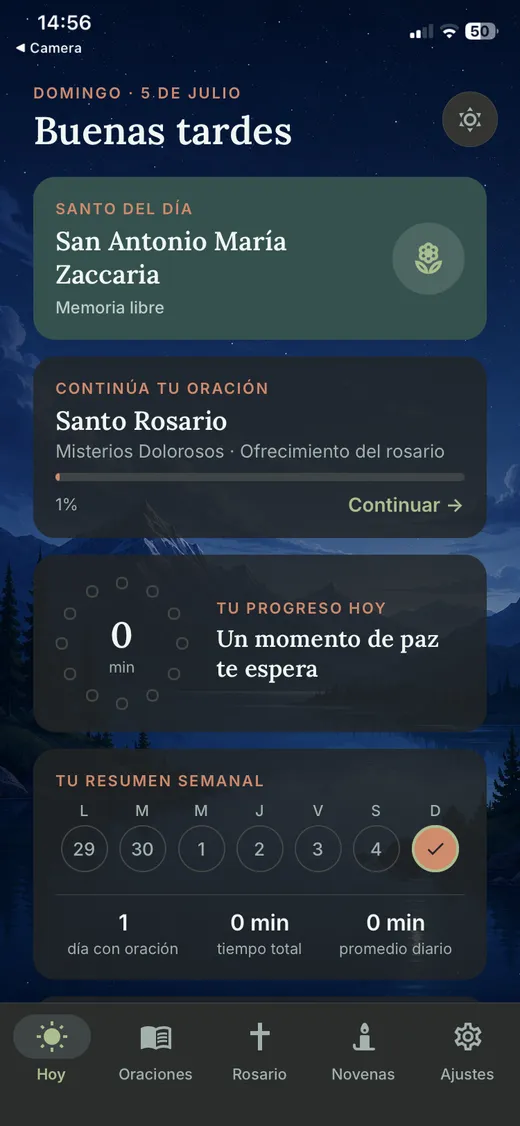Select day 29 in the weekly summary
Viewport: 520px width, 1126px height.
84,849
